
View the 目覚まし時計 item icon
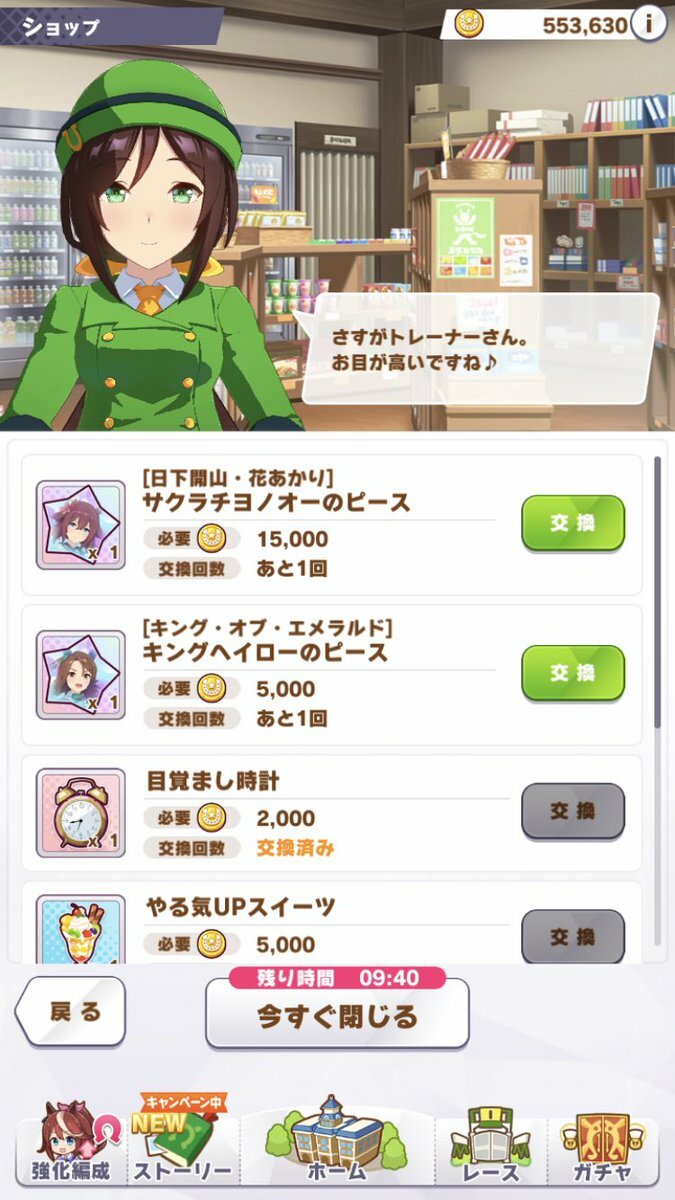[x=80, y=813]
